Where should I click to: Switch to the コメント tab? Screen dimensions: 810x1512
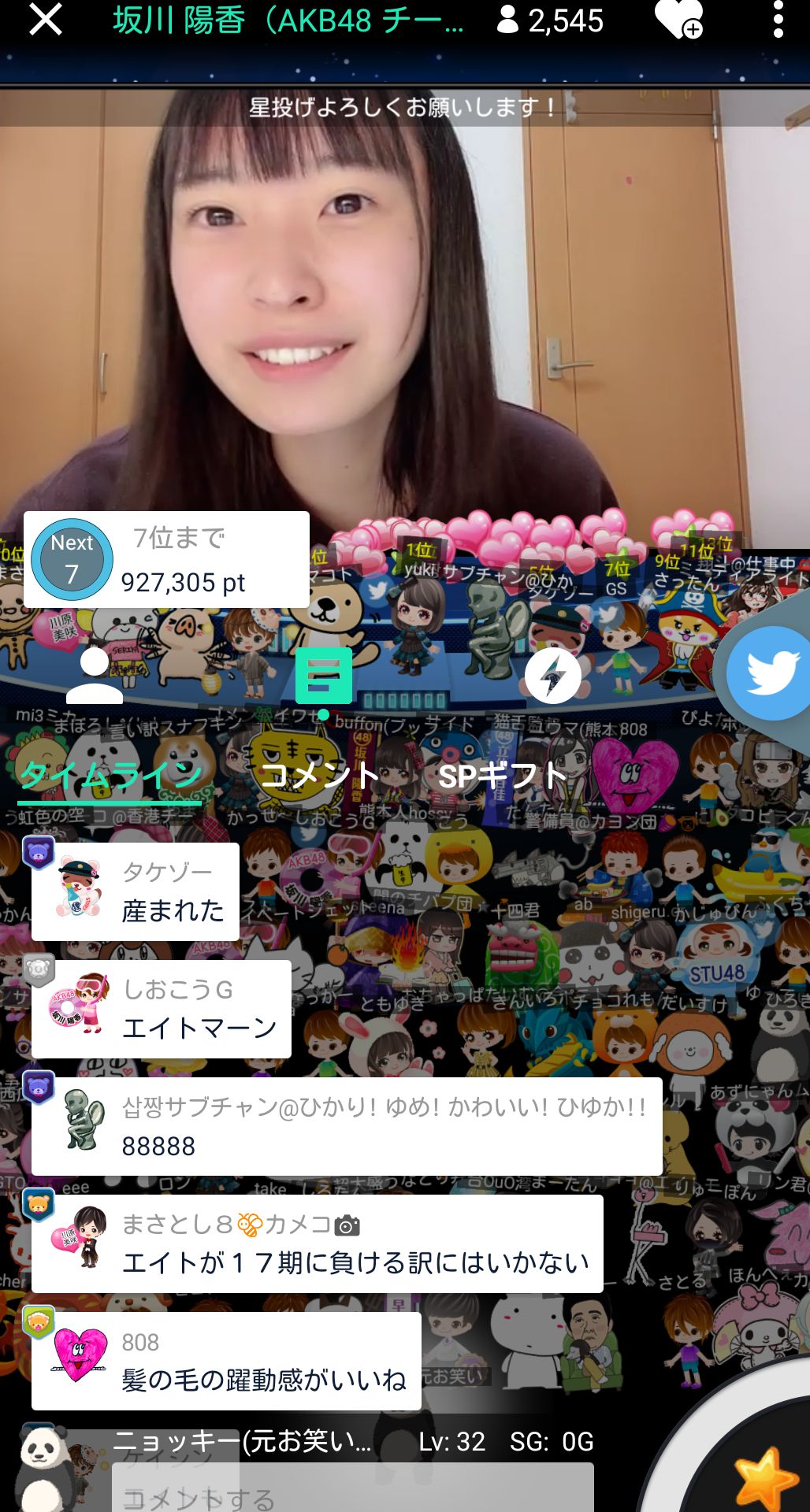(x=320, y=776)
